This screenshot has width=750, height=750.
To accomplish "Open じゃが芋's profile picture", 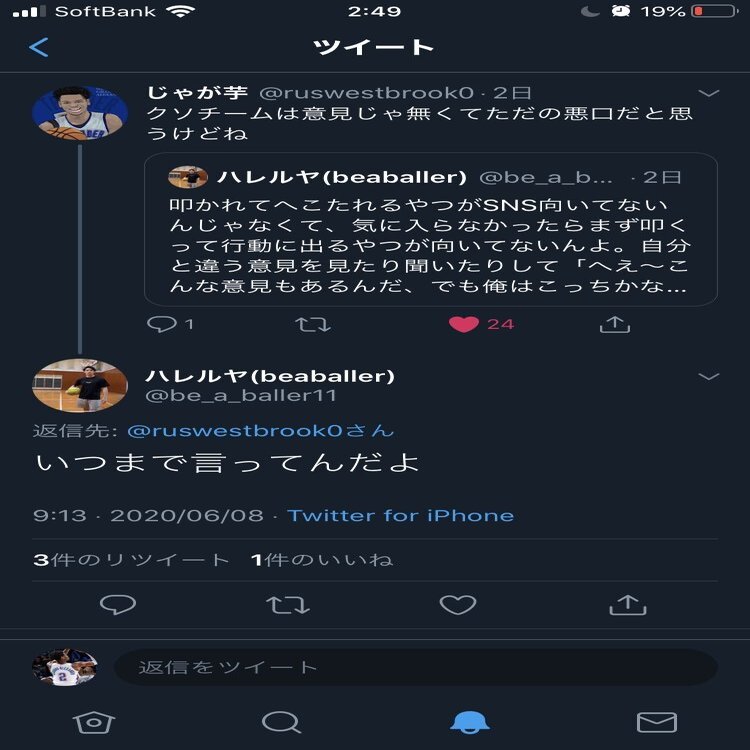I will pos(80,113).
